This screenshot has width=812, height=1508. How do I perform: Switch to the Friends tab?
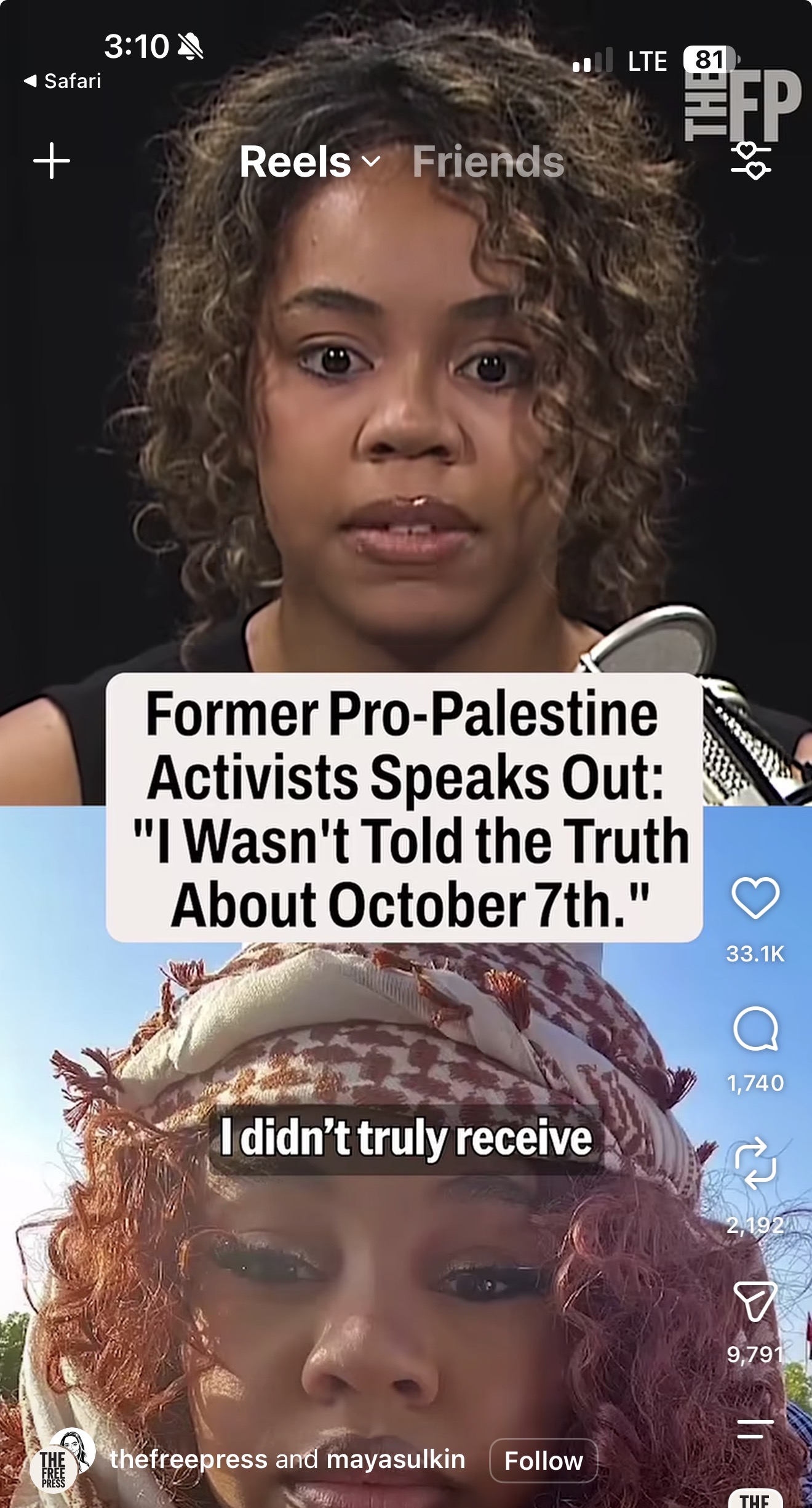488,162
